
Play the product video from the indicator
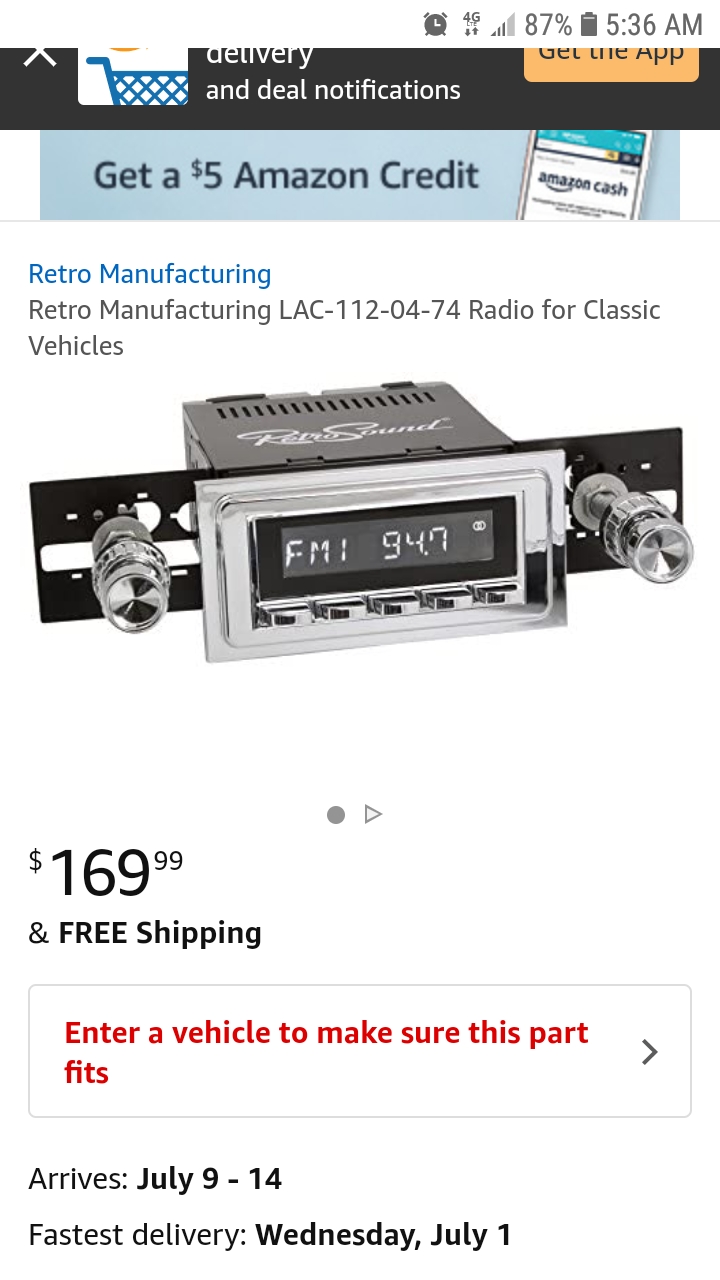tap(374, 815)
